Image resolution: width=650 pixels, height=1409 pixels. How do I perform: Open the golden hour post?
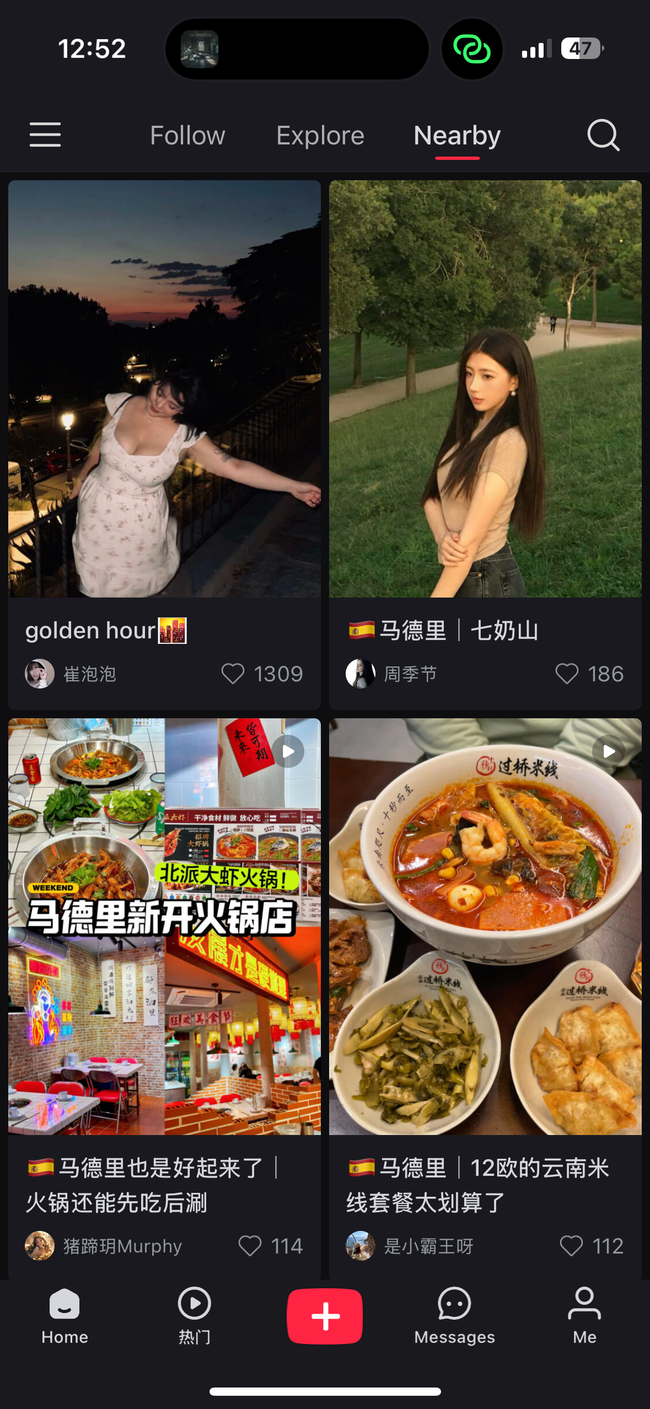pos(165,390)
